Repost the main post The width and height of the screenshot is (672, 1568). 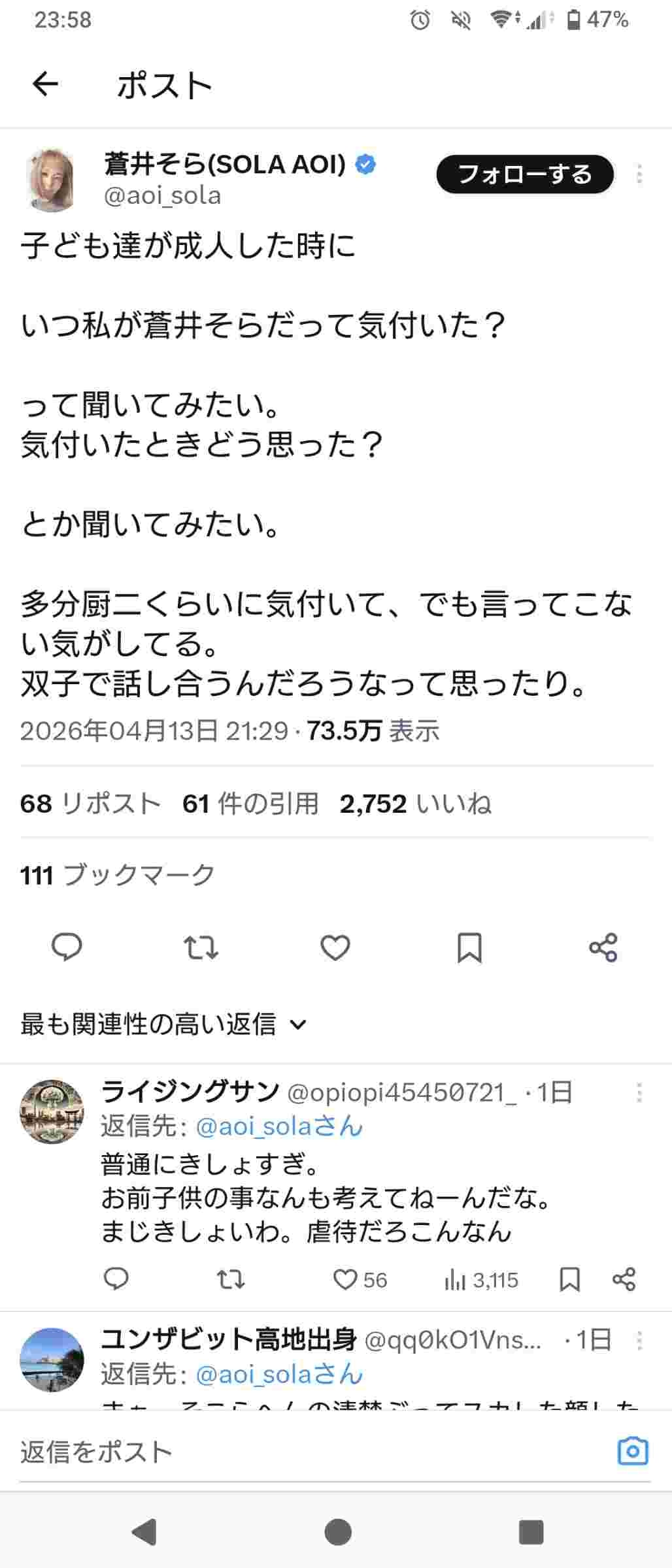(x=201, y=947)
